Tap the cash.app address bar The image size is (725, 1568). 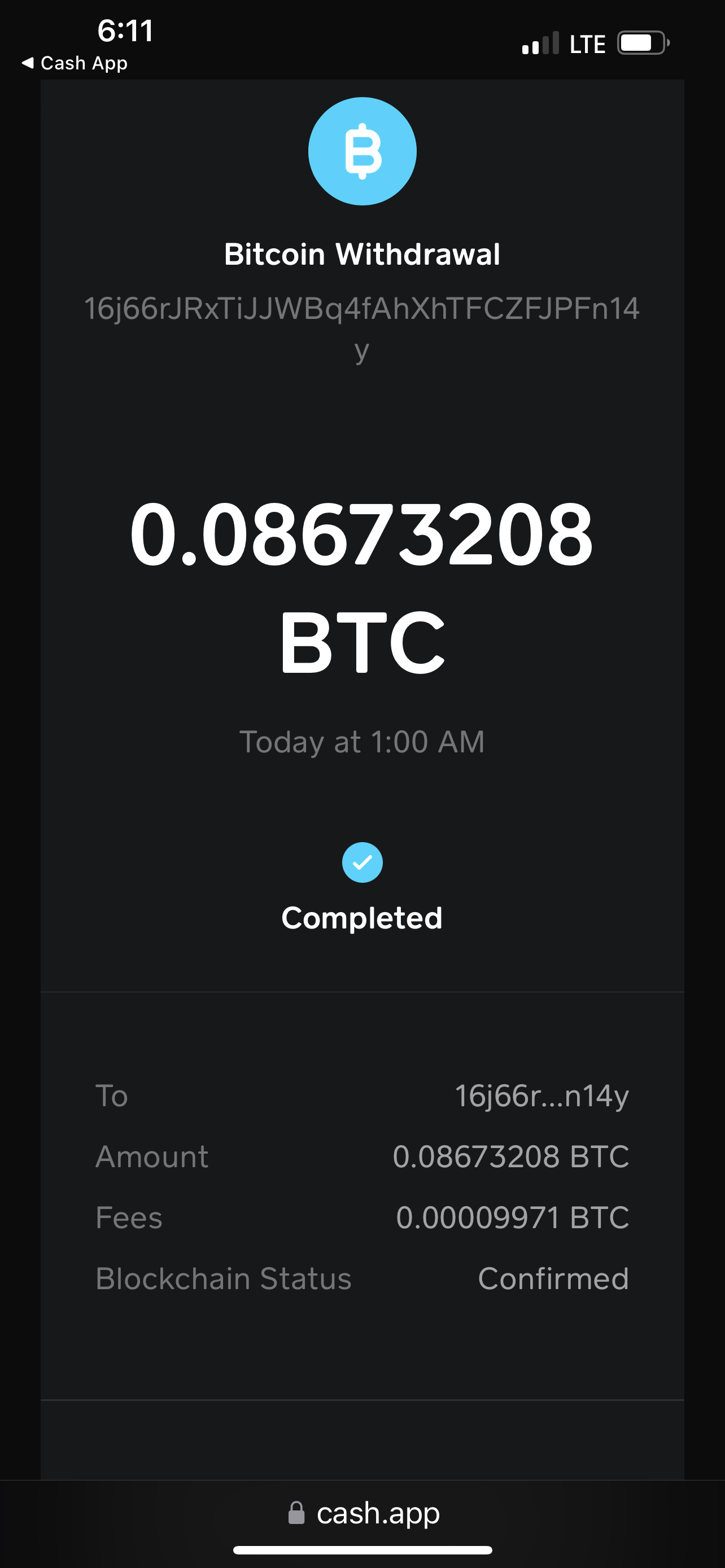[363, 1513]
